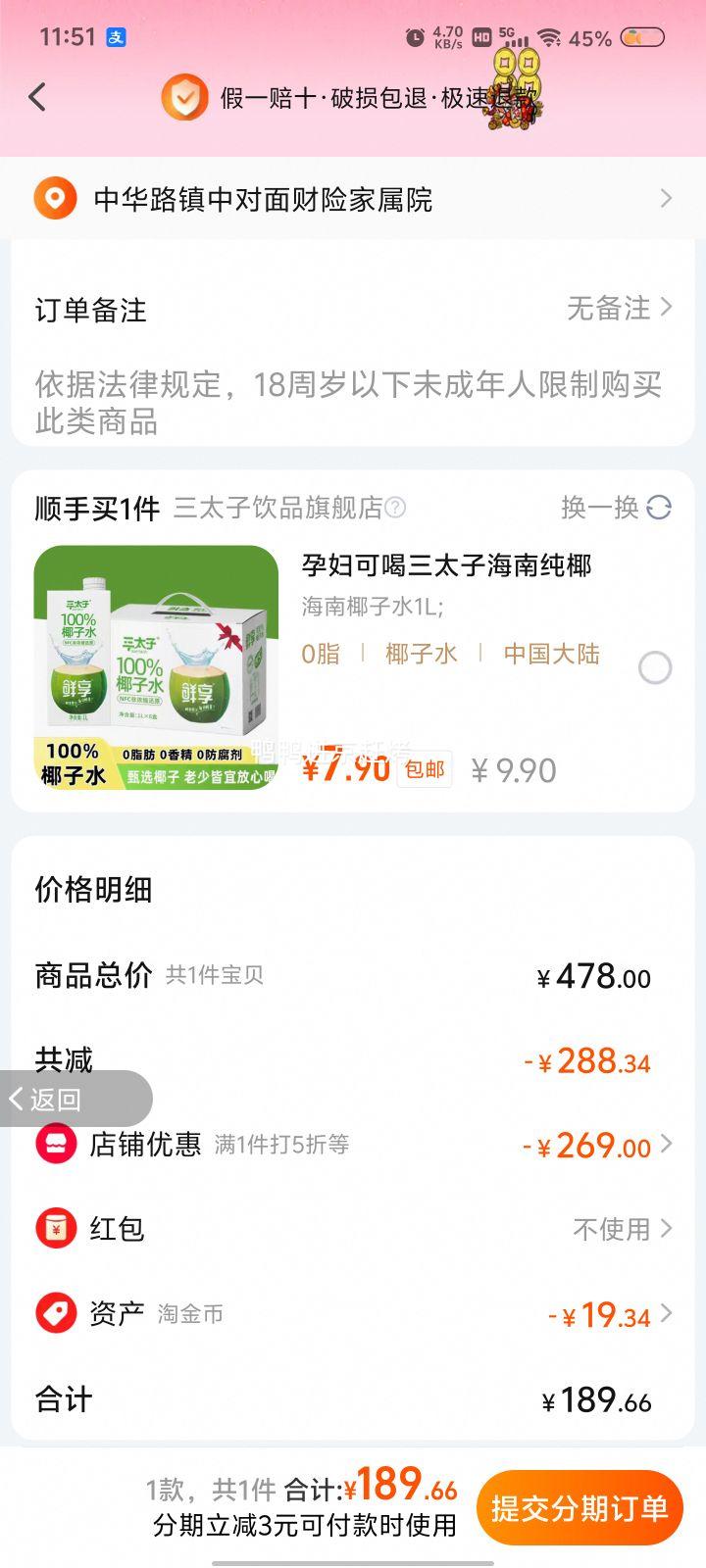706x1568 pixels.
Task: Click the 包邮 free shipping tag
Action: tap(423, 770)
